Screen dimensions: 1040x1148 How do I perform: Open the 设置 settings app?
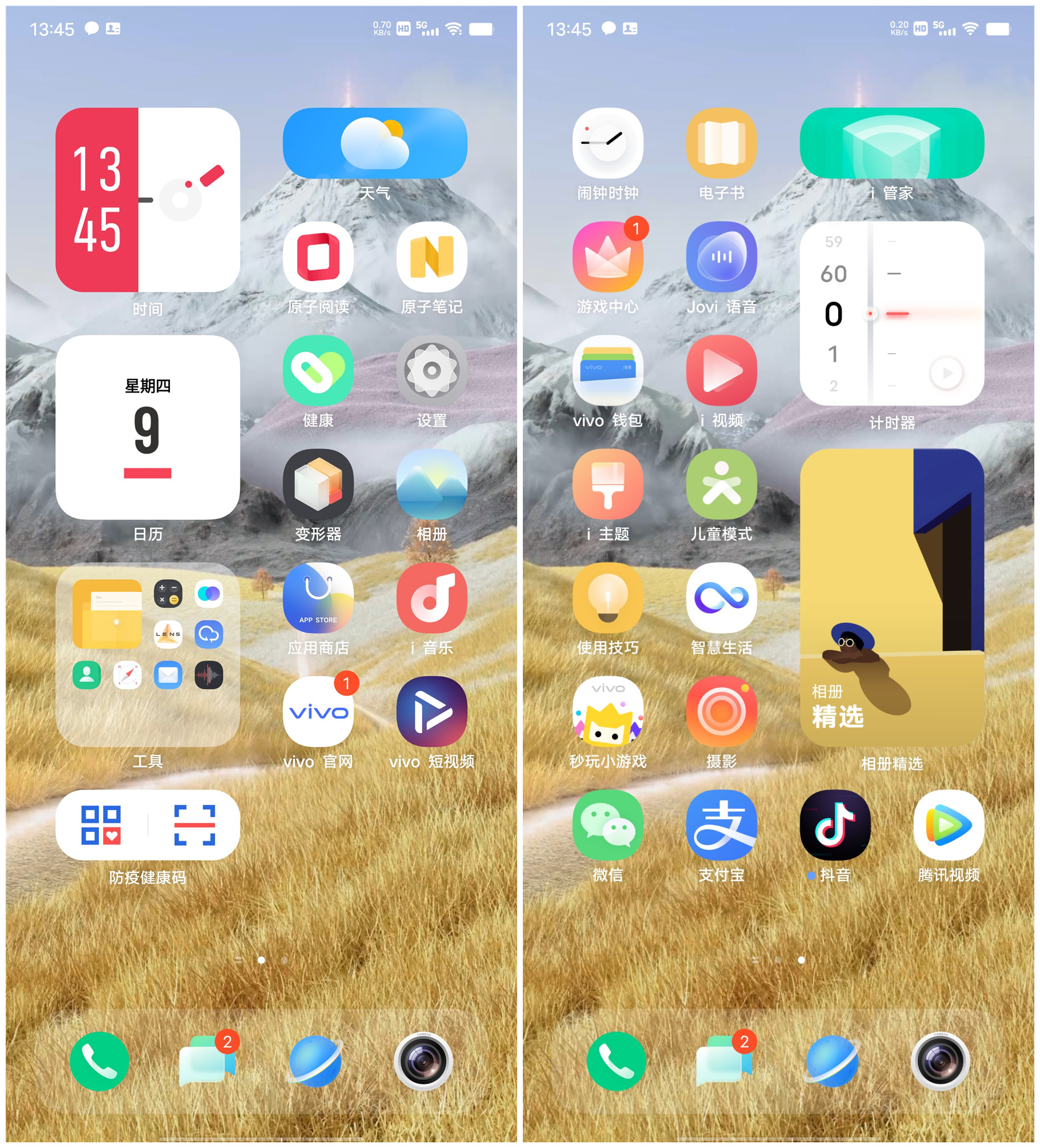click(432, 371)
